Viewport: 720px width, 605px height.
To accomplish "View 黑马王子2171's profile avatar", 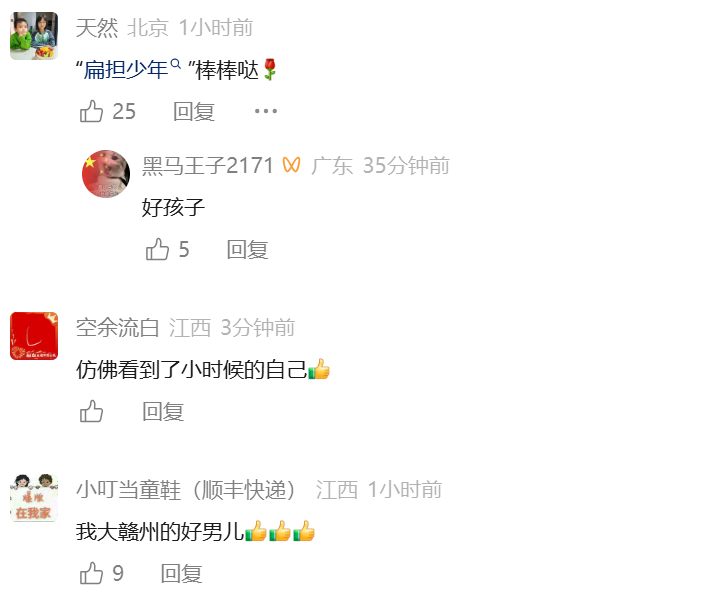I will coord(105,174).
